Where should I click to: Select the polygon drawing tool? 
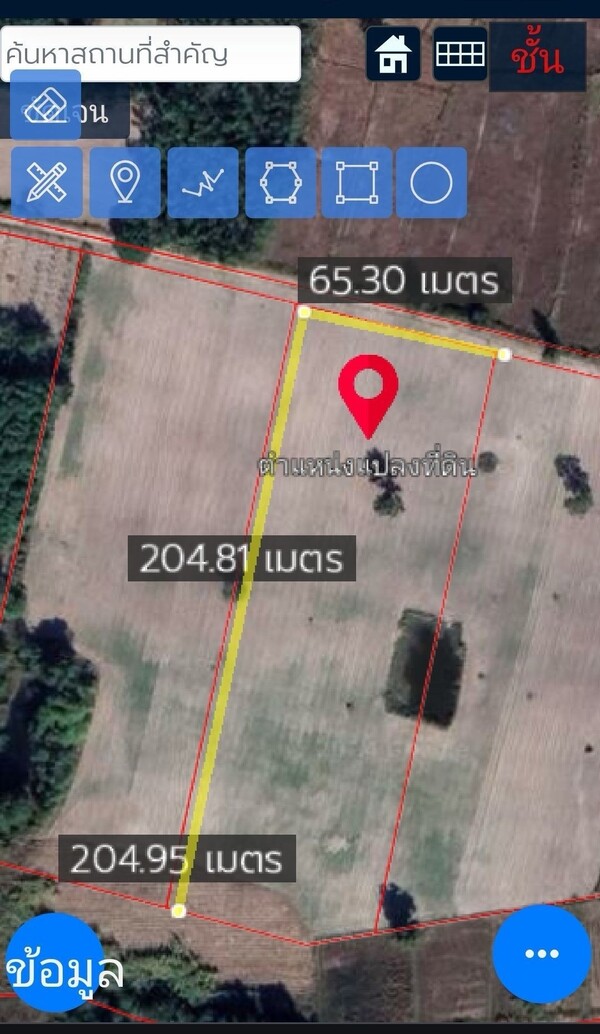point(281,183)
